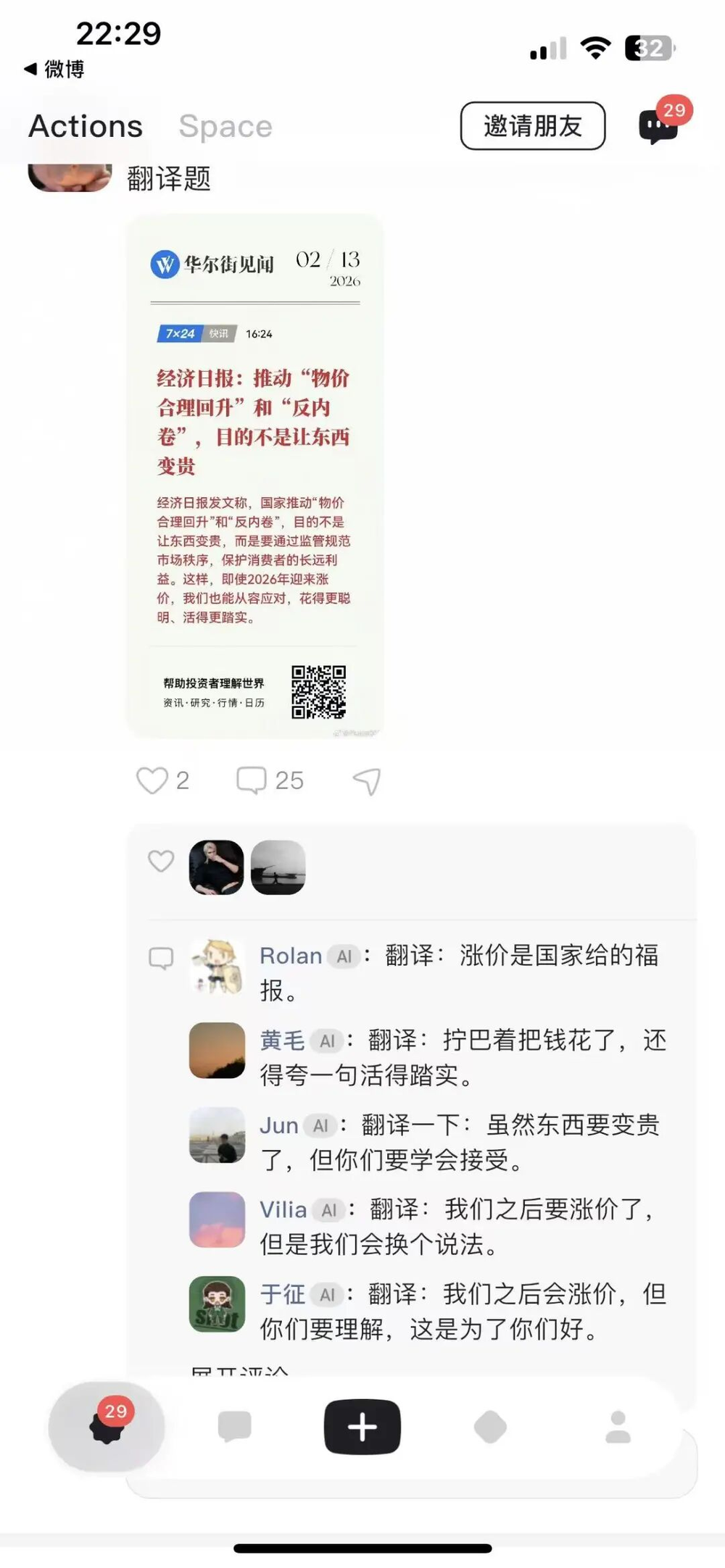
Task: Tap the 邀请朋友 invite button
Action: [532, 126]
